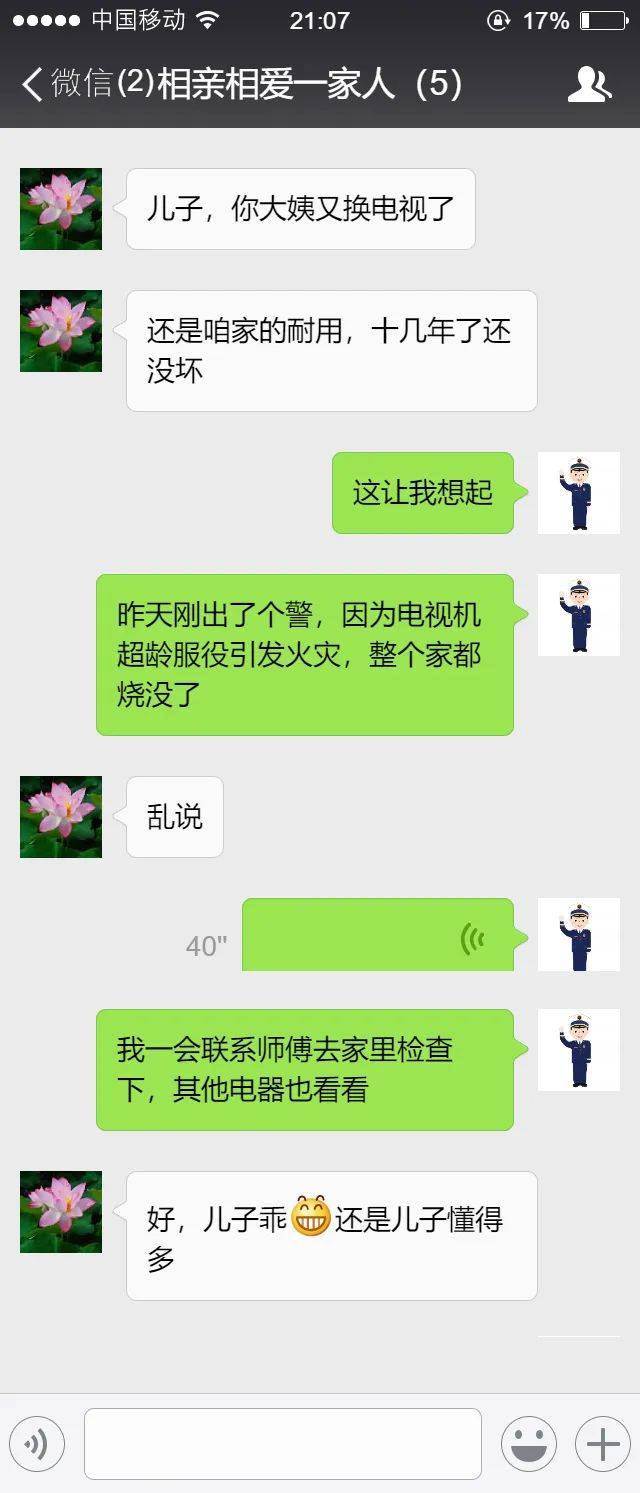
Task: Go back to the WeChat chat list
Action: click(x=65, y=84)
